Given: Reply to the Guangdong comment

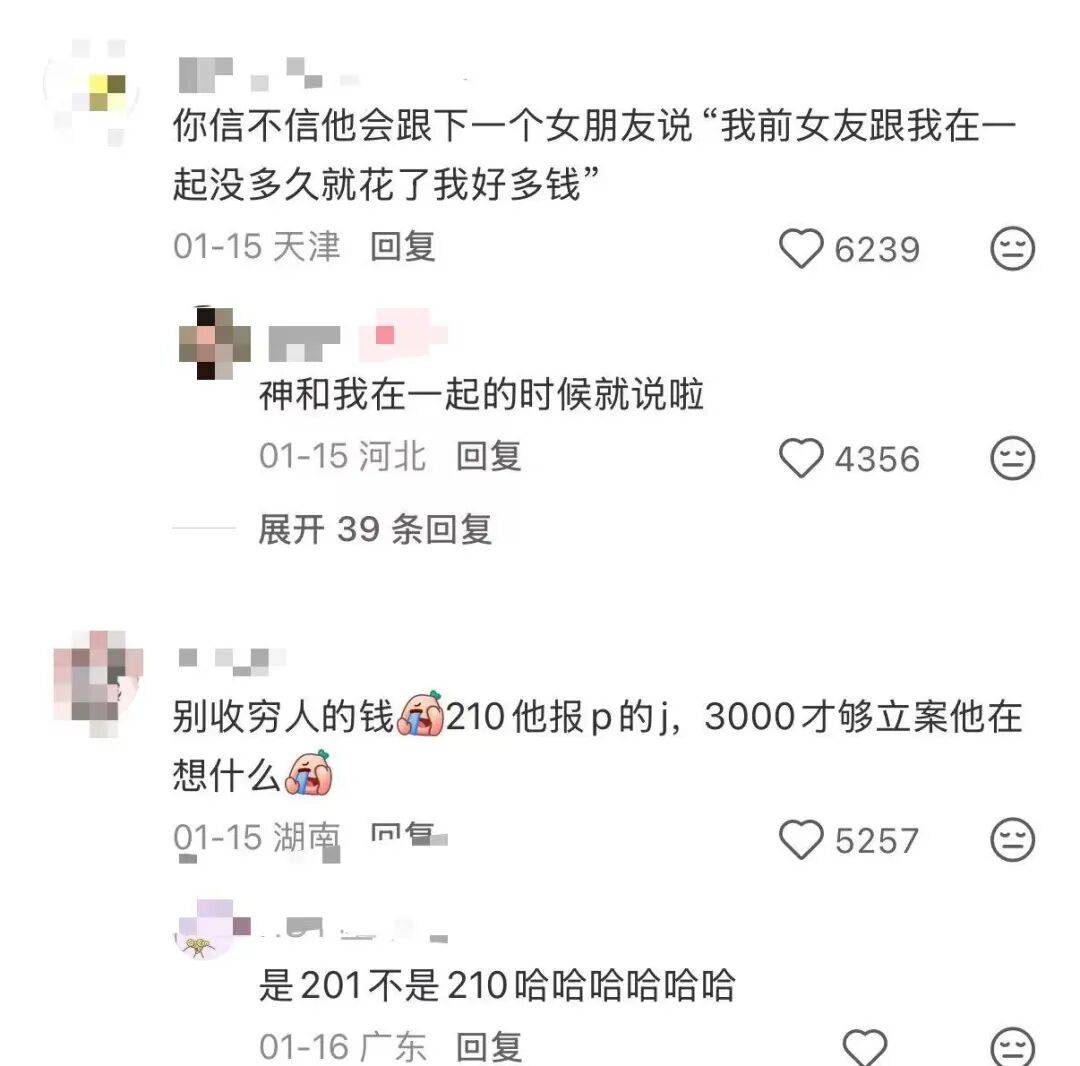Looking at the screenshot, I should point(489,1046).
